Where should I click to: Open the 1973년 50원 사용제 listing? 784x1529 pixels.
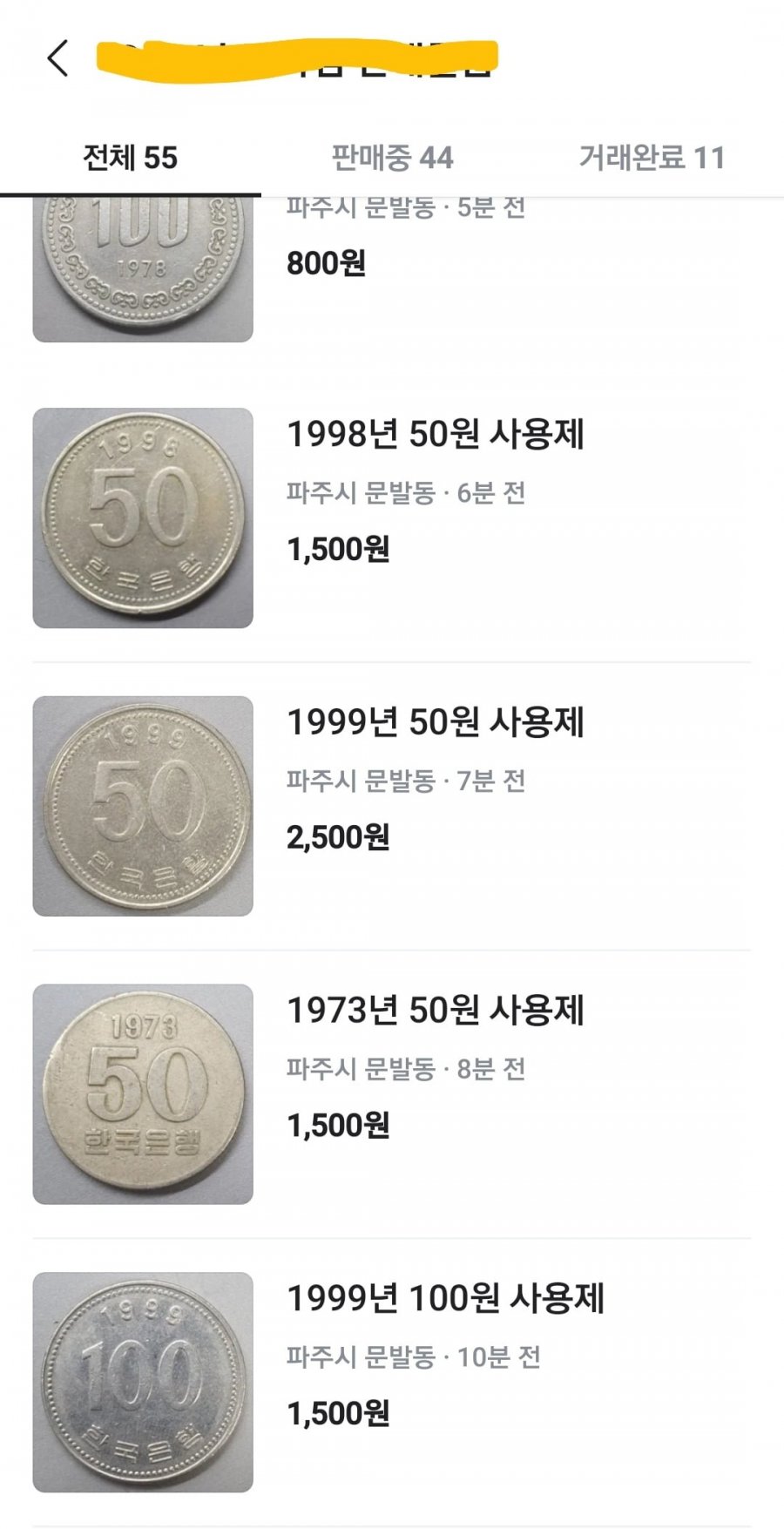point(435,1011)
